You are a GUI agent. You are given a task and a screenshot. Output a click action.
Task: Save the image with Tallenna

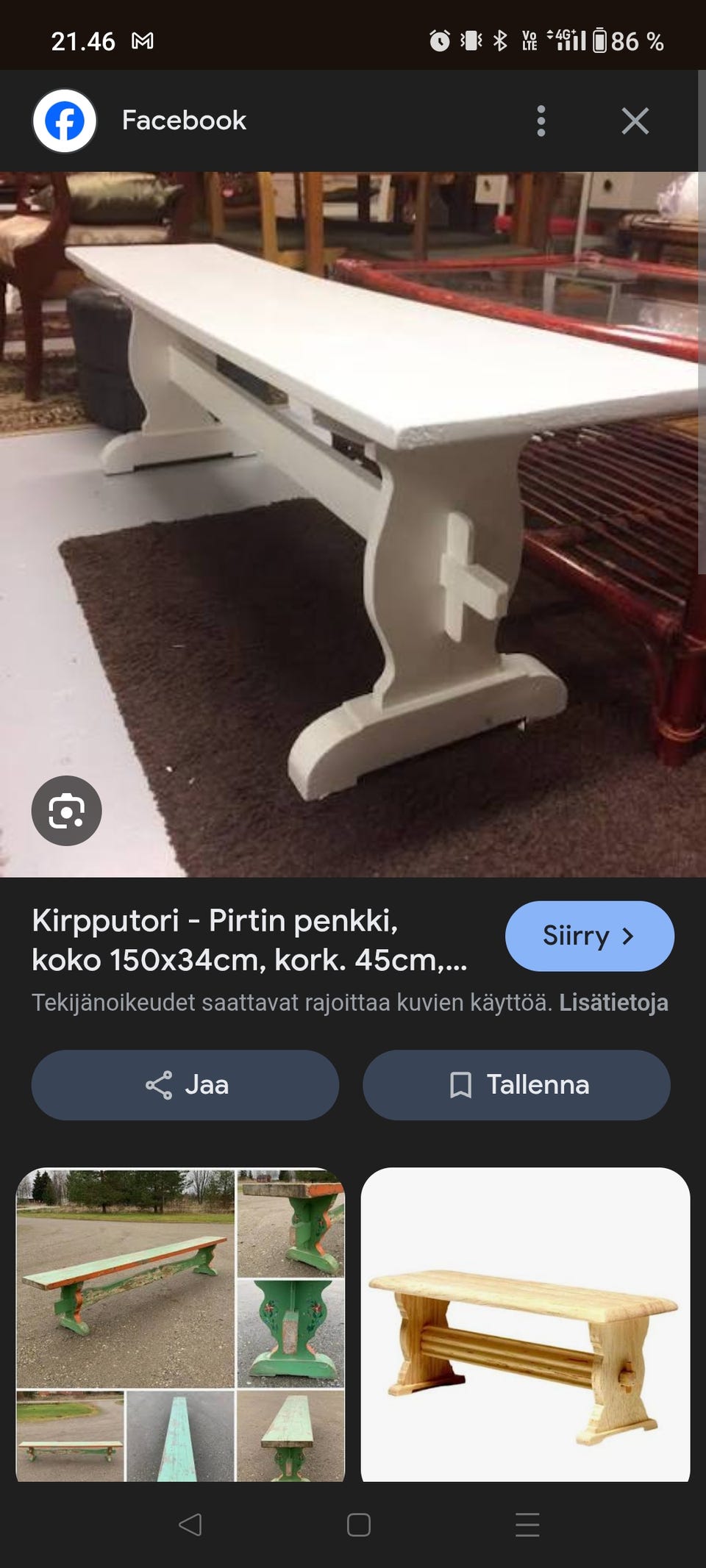tap(516, 1084)
